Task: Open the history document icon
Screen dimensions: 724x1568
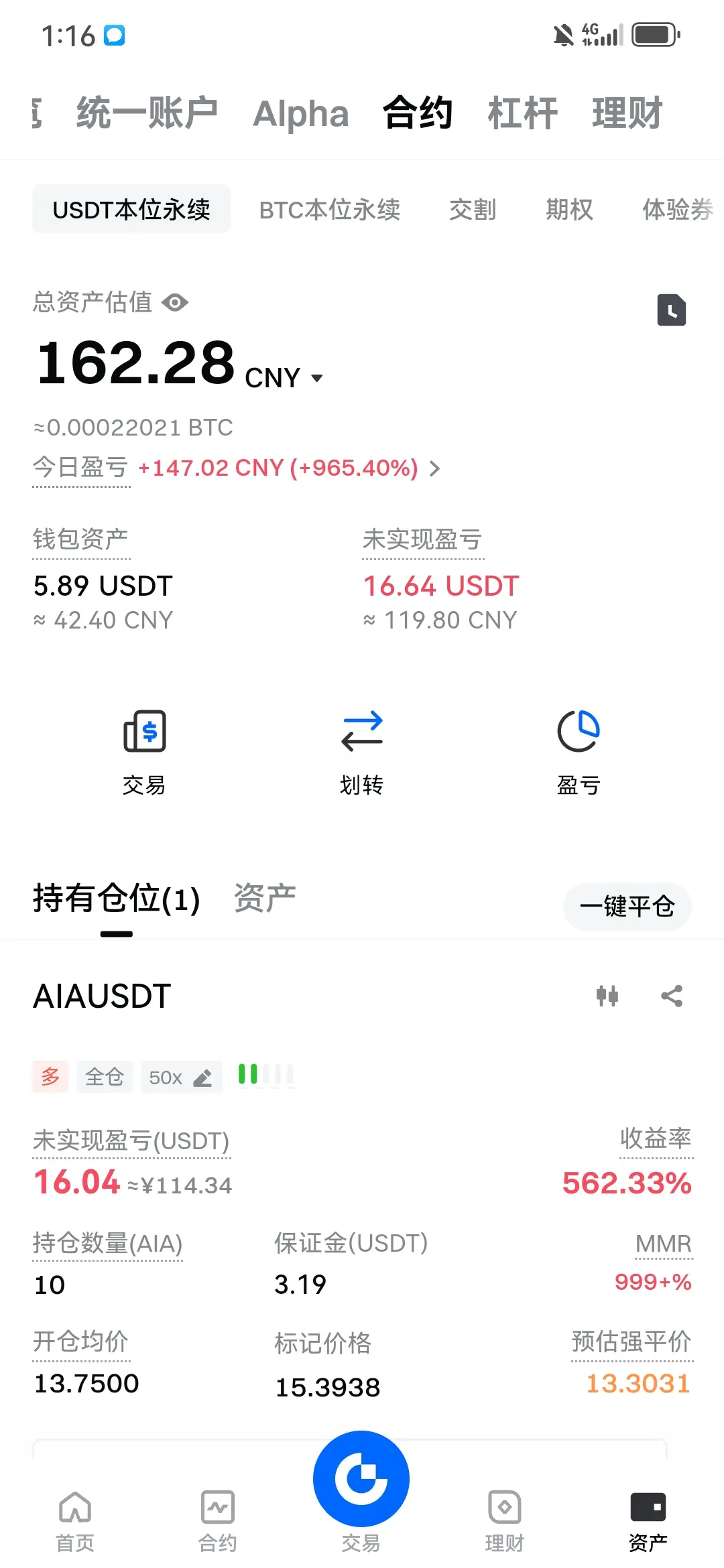Action: click(x=671, y=310)
